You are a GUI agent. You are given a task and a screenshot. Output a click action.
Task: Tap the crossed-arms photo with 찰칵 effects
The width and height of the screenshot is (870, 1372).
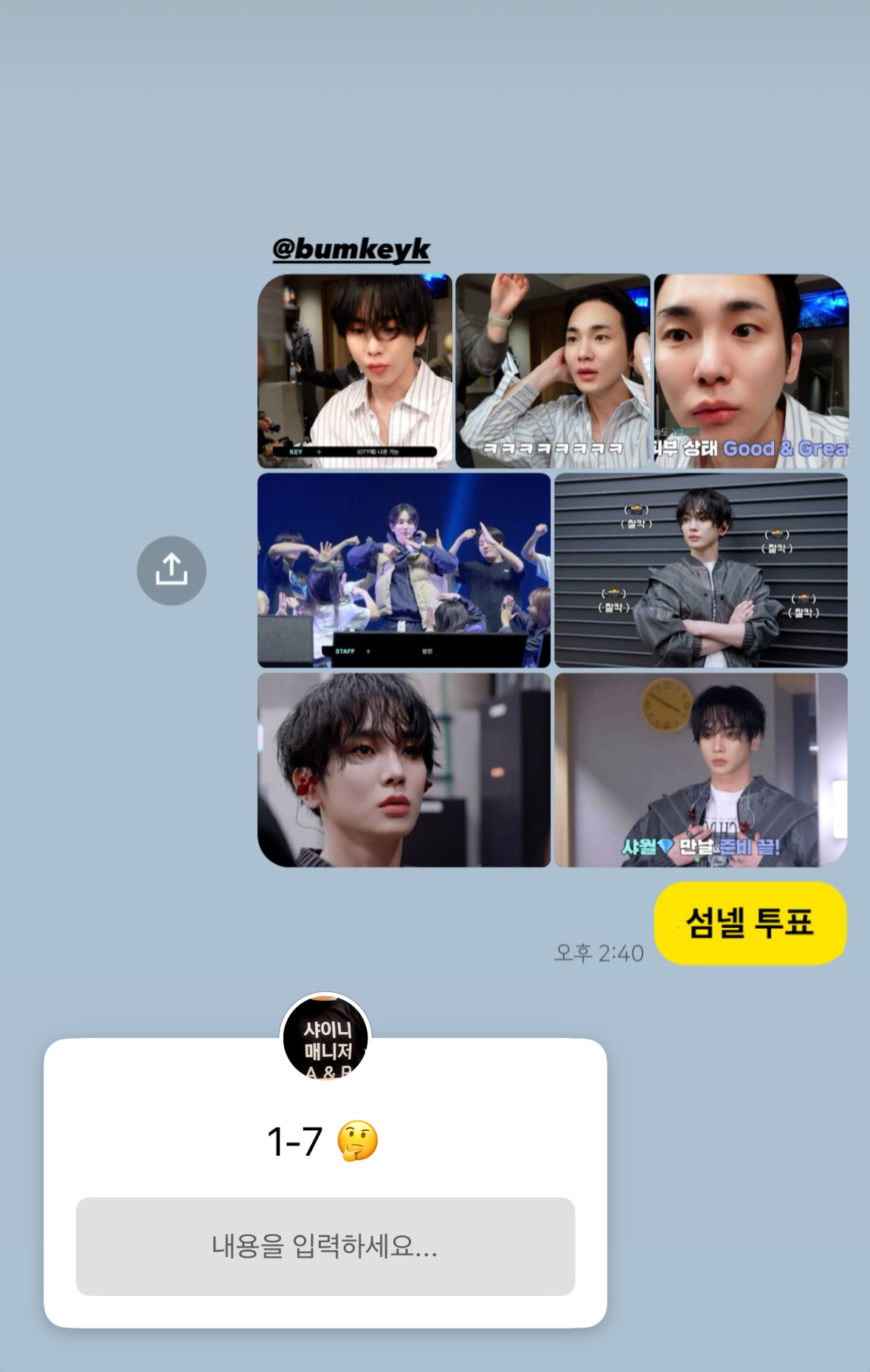click(700, 573)
